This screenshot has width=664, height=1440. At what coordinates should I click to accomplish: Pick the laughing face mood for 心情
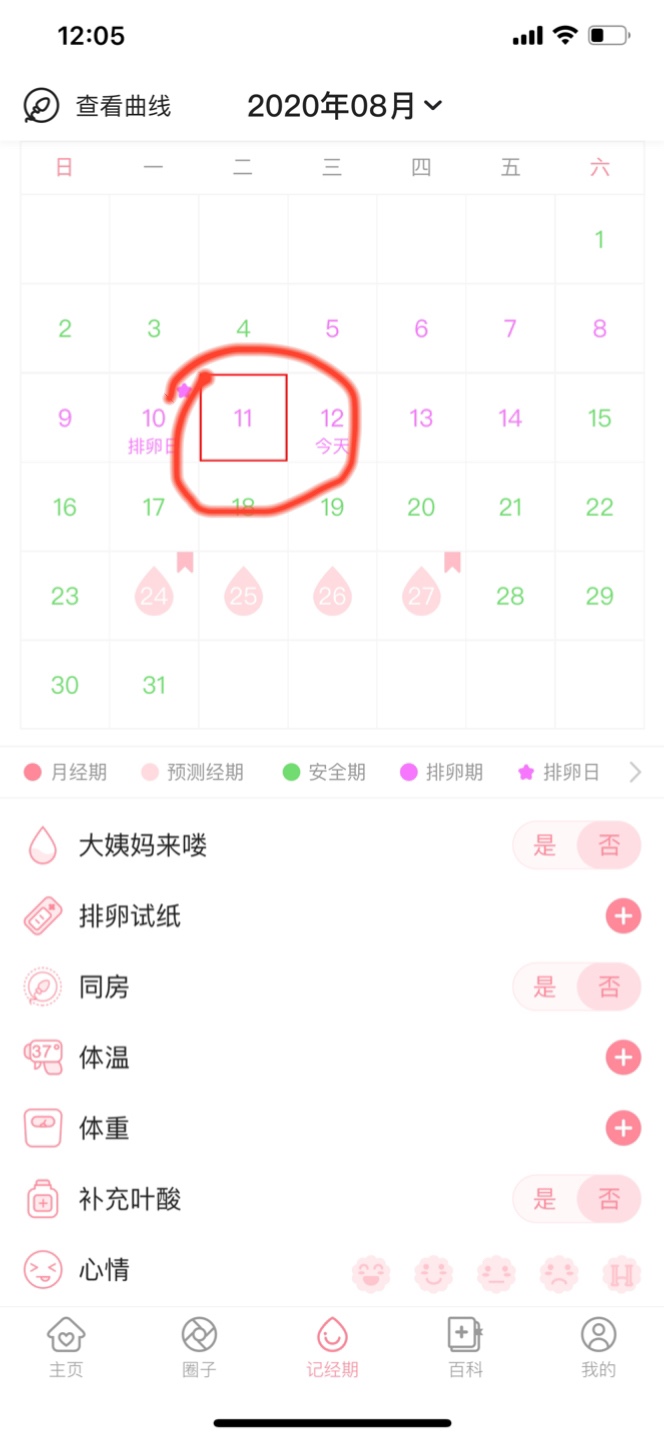[x=370, y=1274]
